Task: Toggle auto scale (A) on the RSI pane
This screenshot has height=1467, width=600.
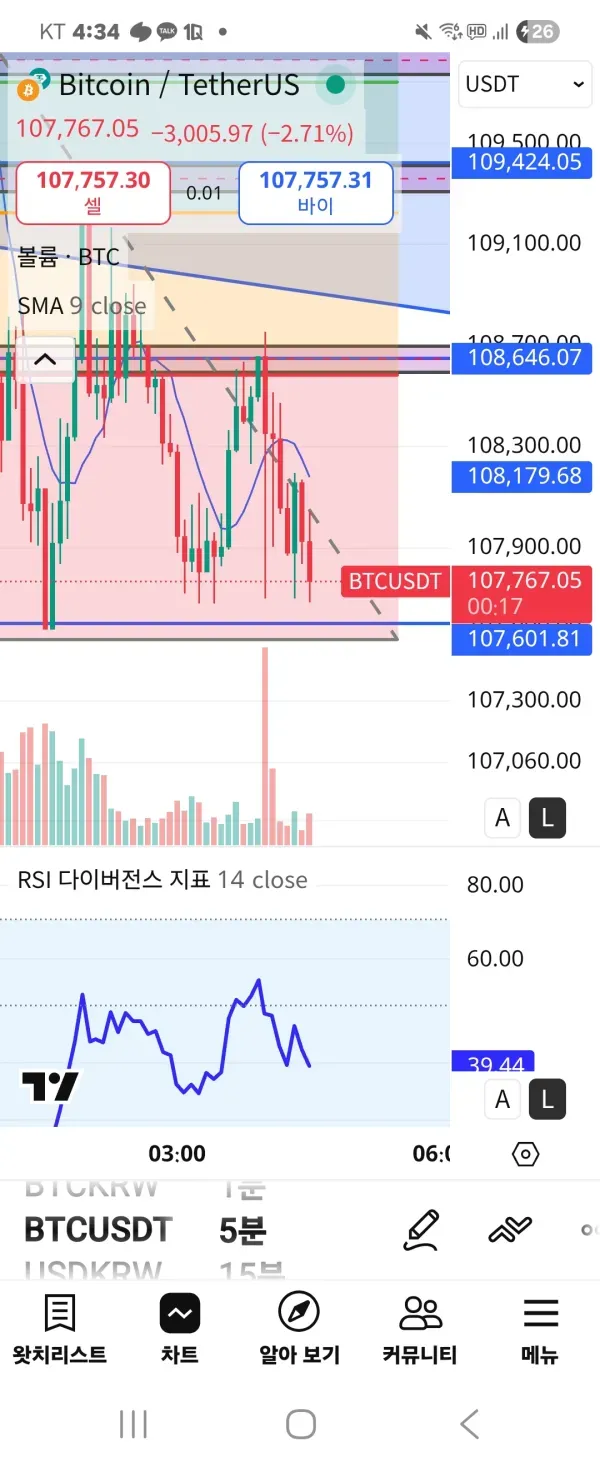Action: pyautogui.click(x=503, y=1100)
